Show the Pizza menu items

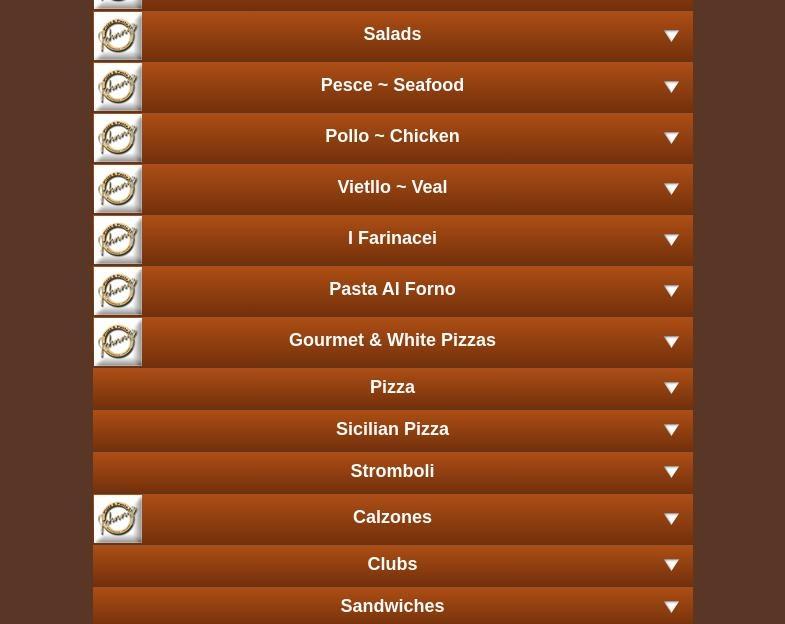coord(392,388)
